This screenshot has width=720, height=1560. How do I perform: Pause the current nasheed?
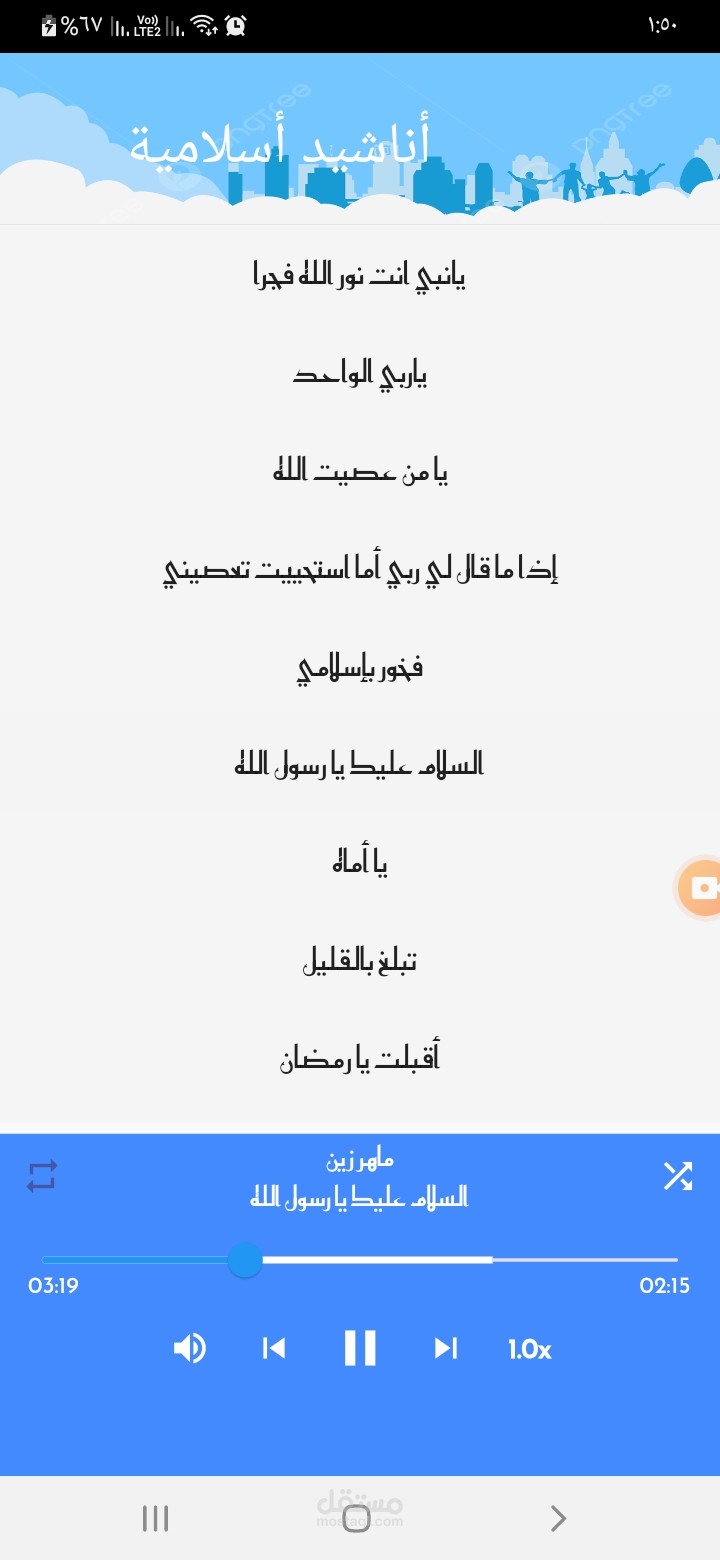[360, 1348]
